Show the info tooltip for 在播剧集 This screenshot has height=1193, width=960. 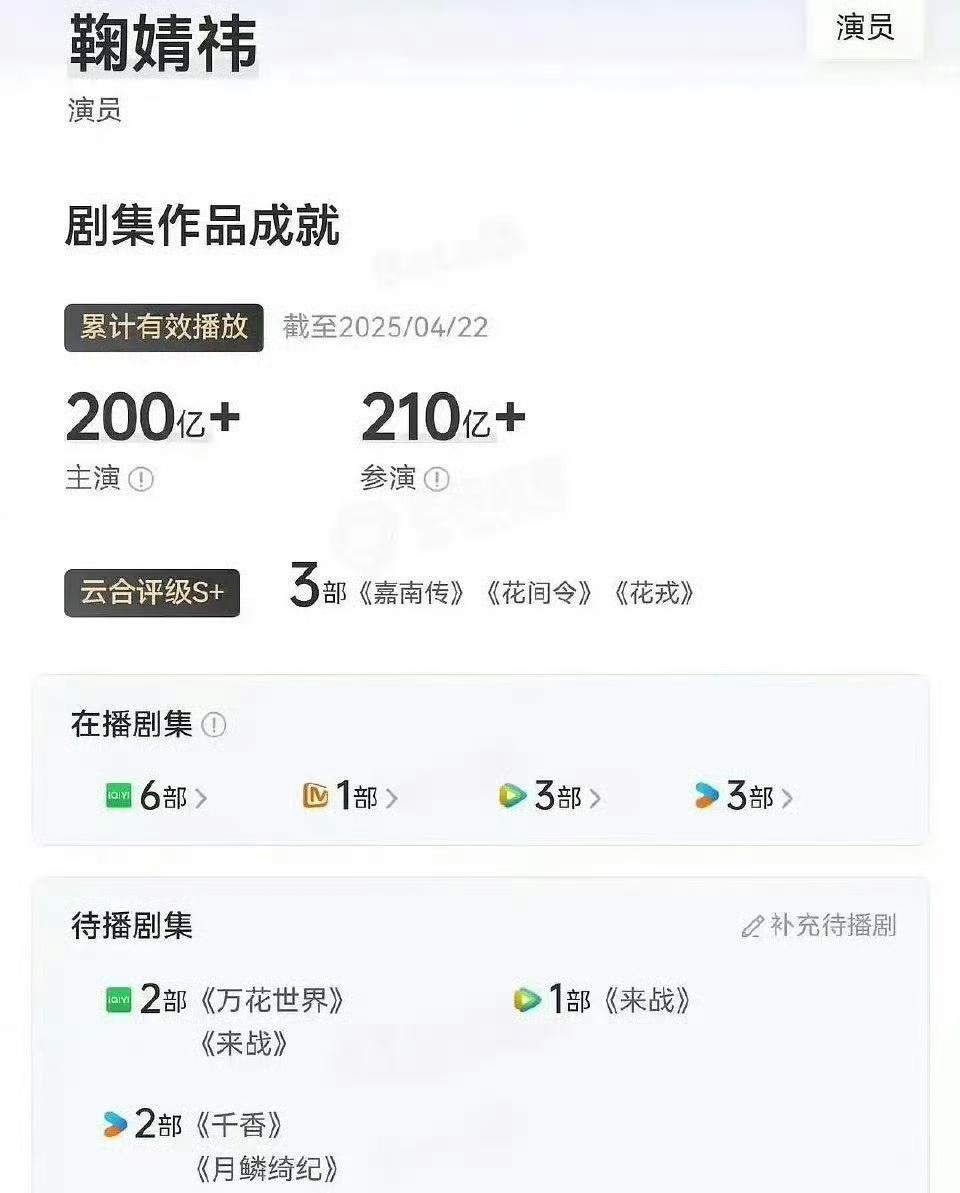[213, 725]
